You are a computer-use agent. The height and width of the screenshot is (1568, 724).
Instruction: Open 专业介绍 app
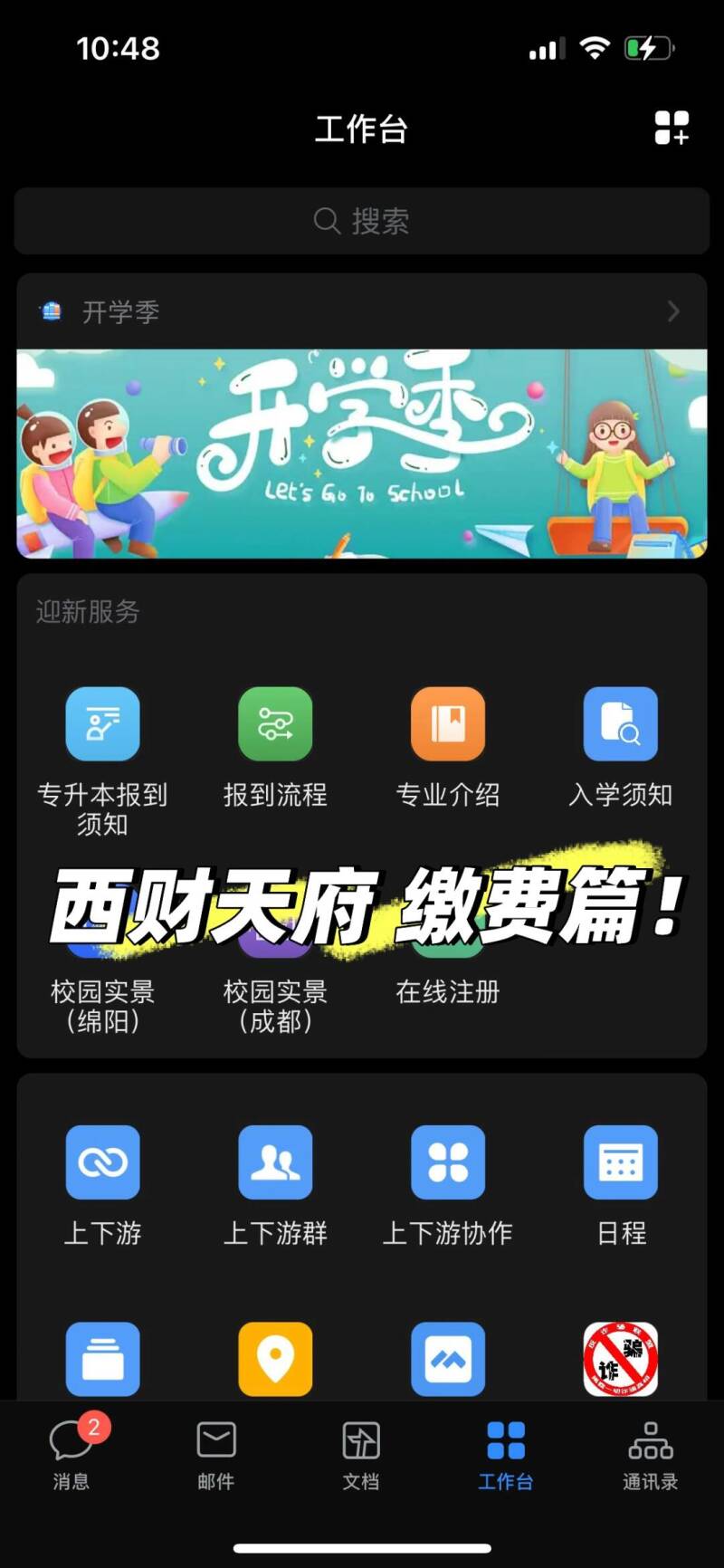[x=448, y=724]
